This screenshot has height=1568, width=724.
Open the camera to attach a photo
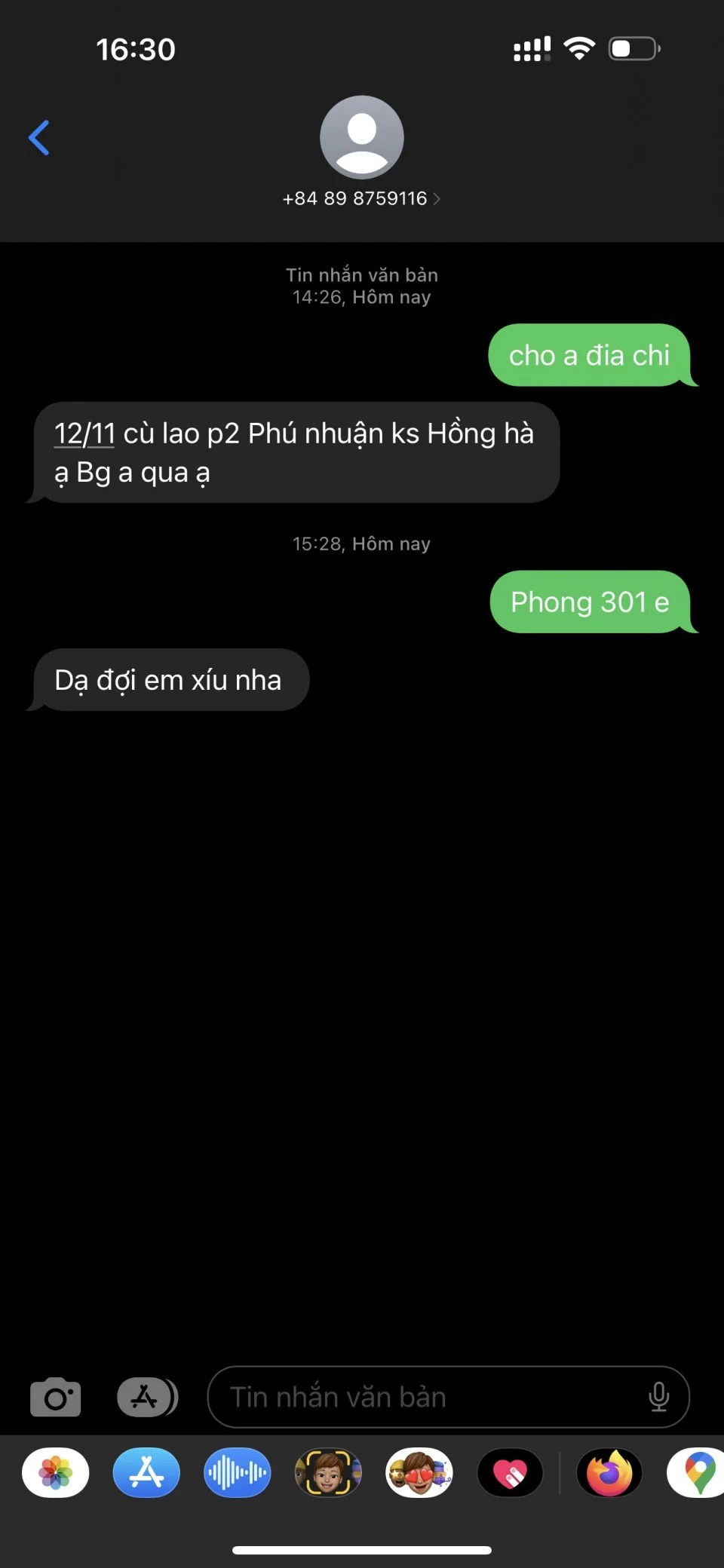tap(55, 1398)
